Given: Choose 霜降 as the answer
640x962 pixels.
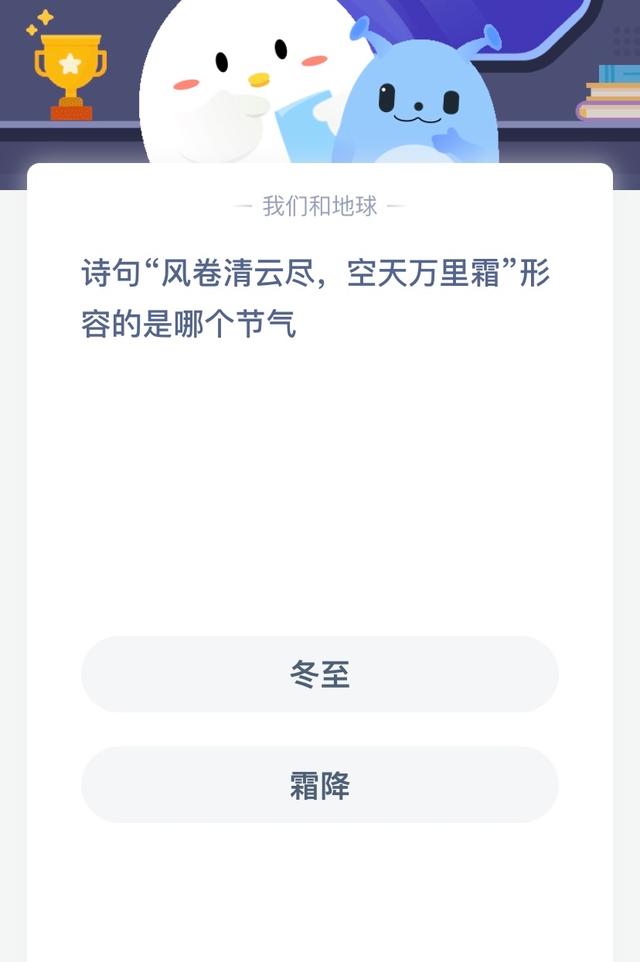Looking at the screenshot, I should point(319,785).
